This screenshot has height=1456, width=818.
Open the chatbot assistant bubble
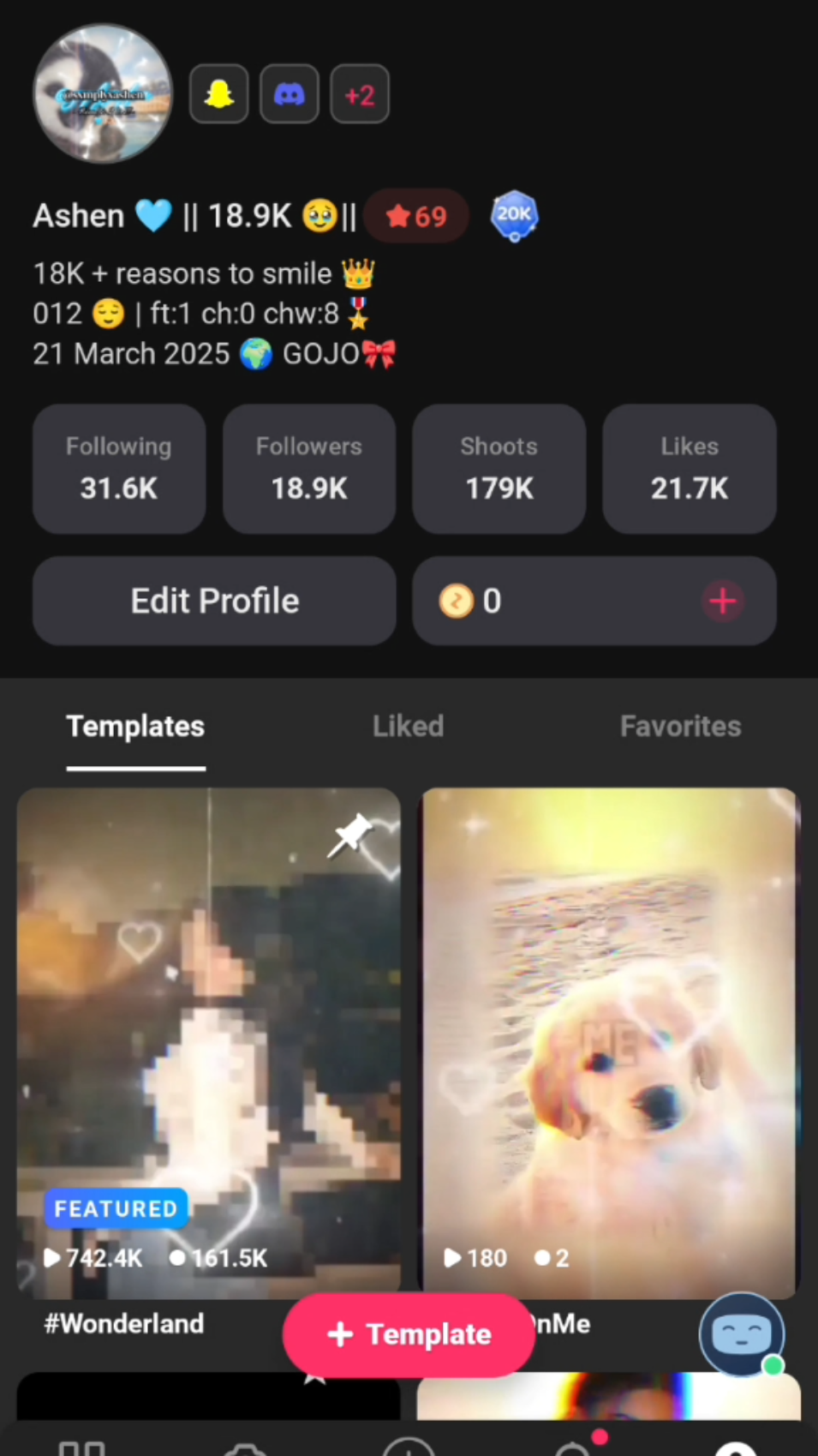pyautogui.click(x=742, y=1334)
